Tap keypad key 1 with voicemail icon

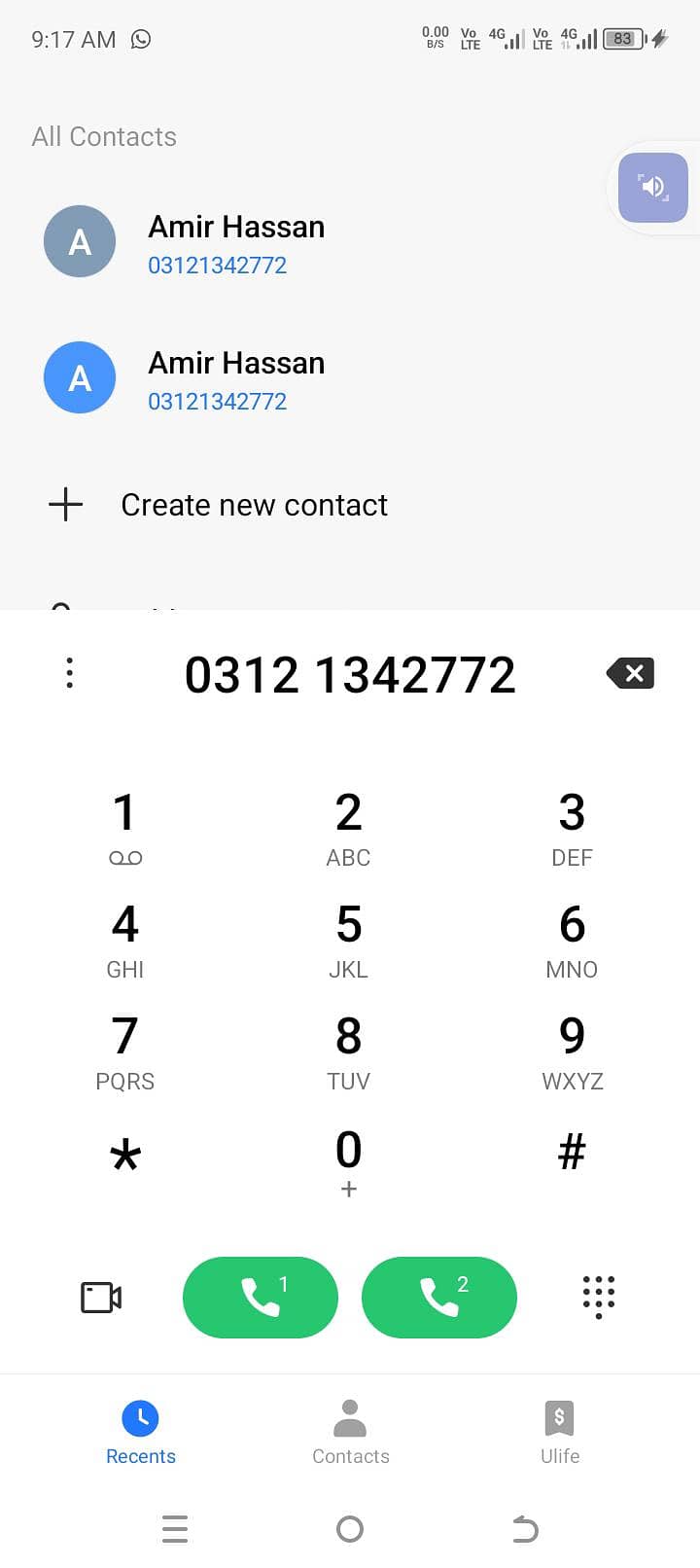(x=125, y=828)
